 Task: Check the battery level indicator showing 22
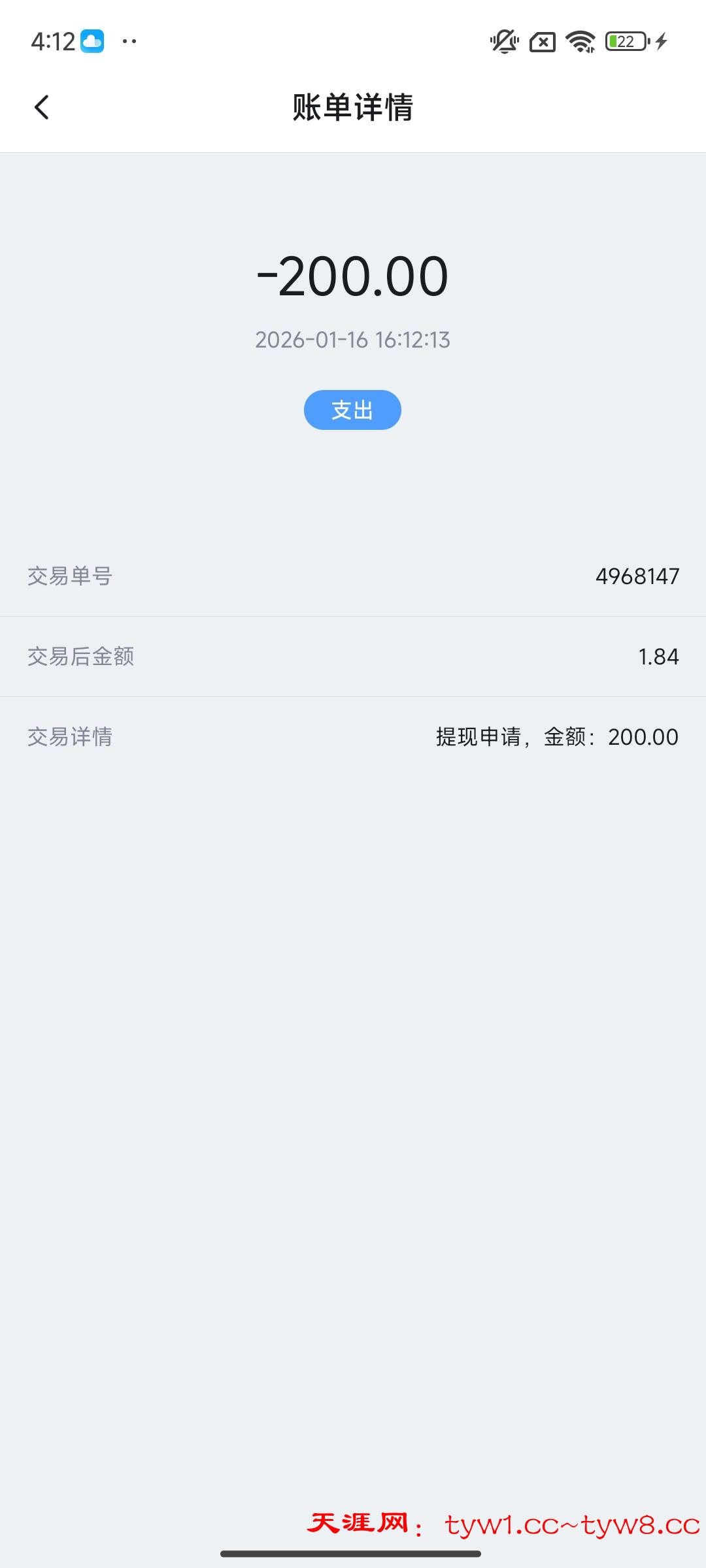tap(624, 42)
